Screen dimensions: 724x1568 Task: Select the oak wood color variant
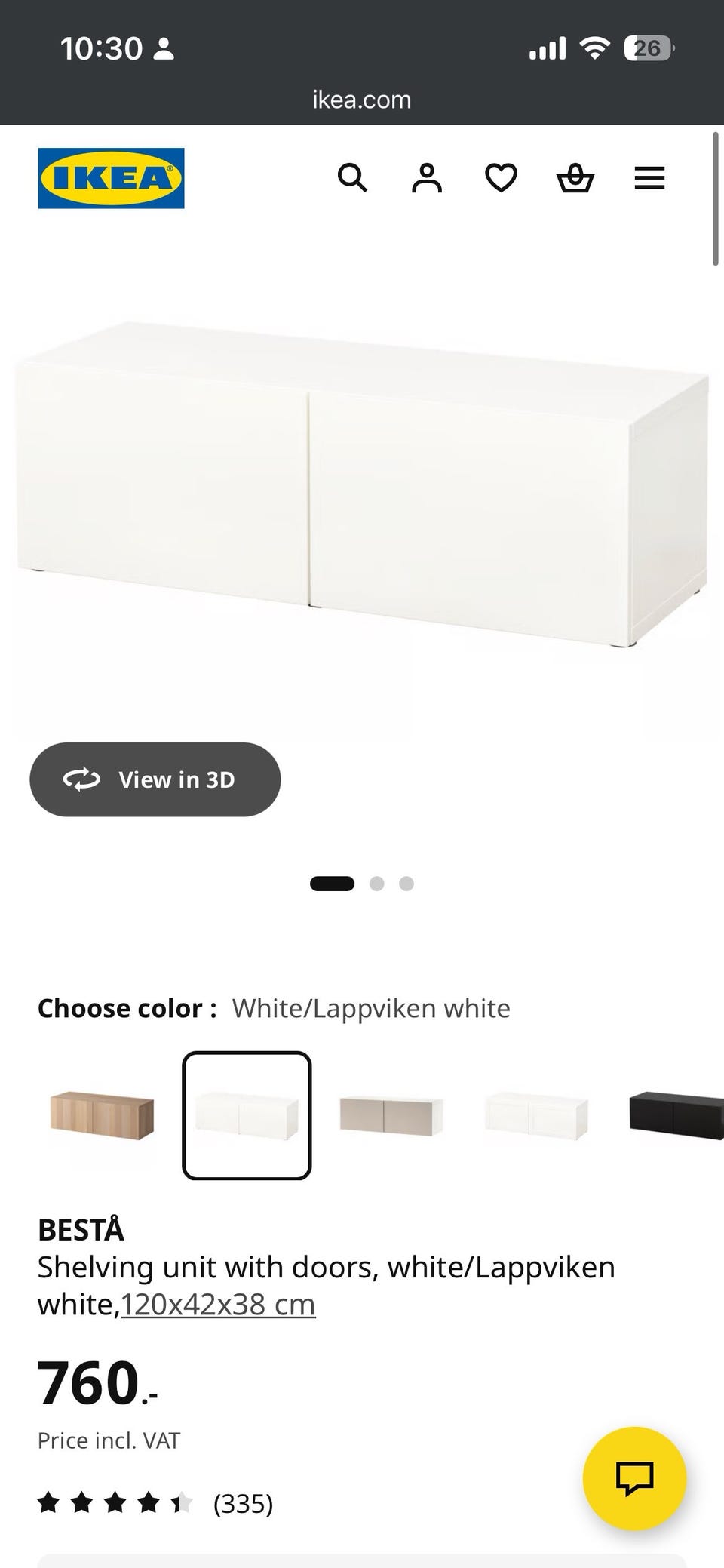click(102, 1115)
